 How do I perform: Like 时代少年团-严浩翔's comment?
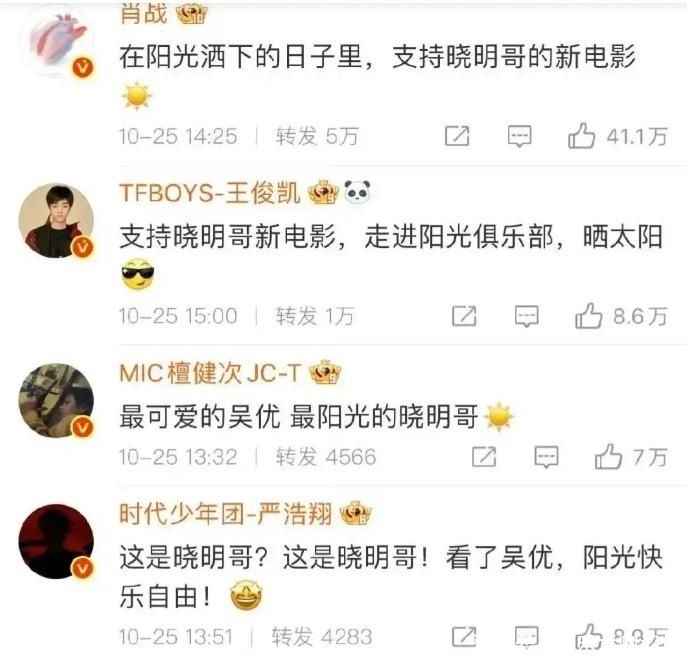coord(590,636)
